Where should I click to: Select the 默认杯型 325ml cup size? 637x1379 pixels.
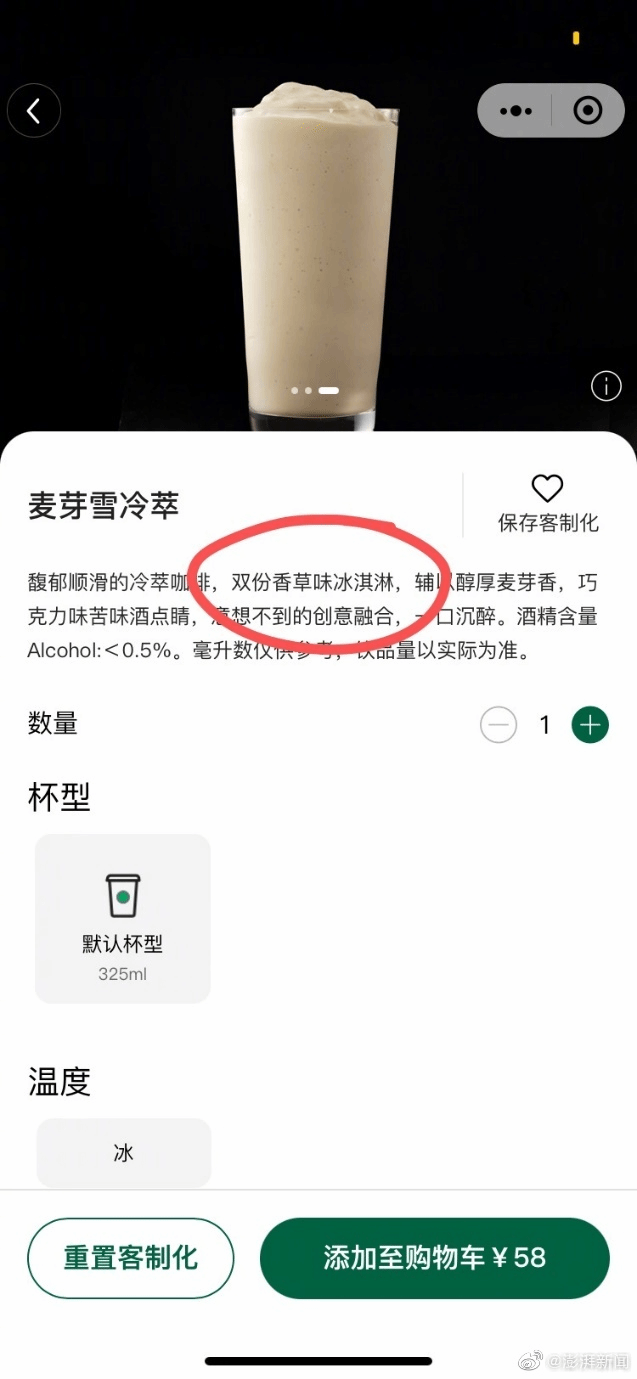[123, 918]
